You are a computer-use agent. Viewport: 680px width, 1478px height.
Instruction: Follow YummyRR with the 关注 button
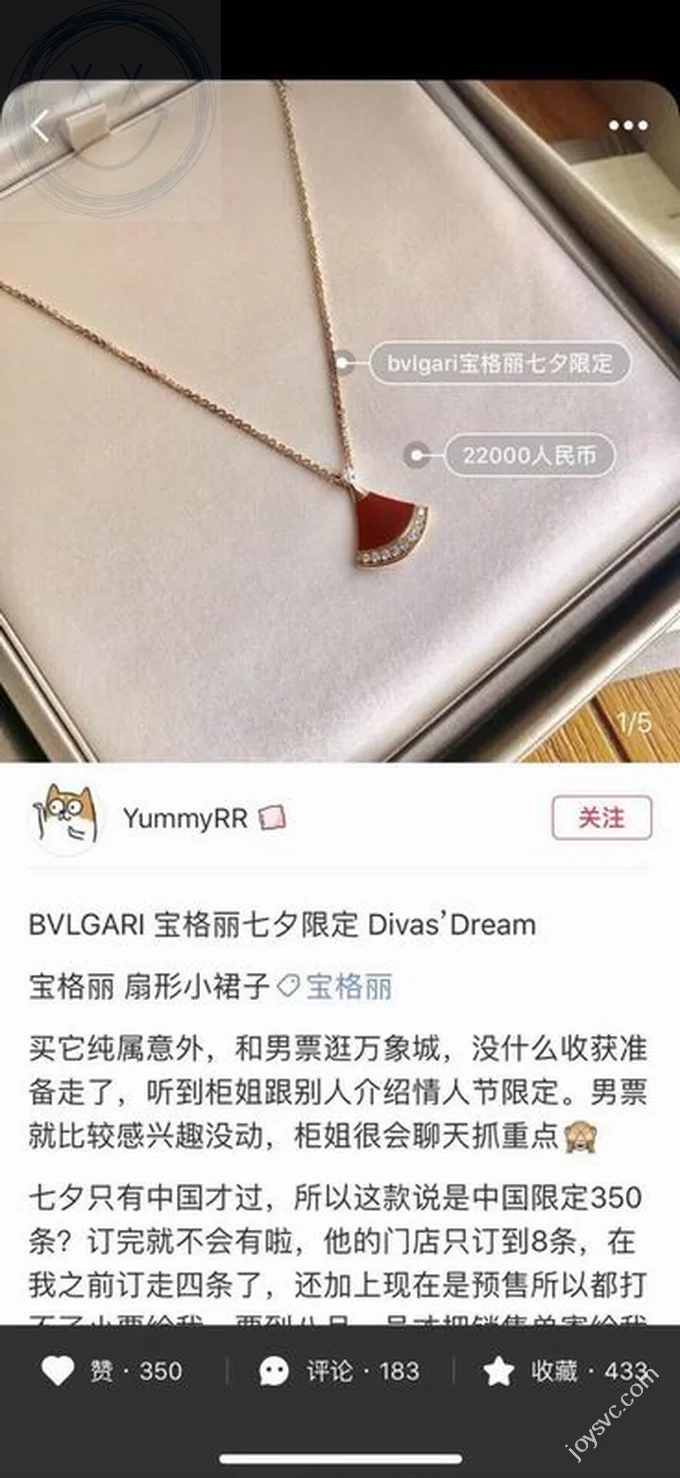(601, 818)
